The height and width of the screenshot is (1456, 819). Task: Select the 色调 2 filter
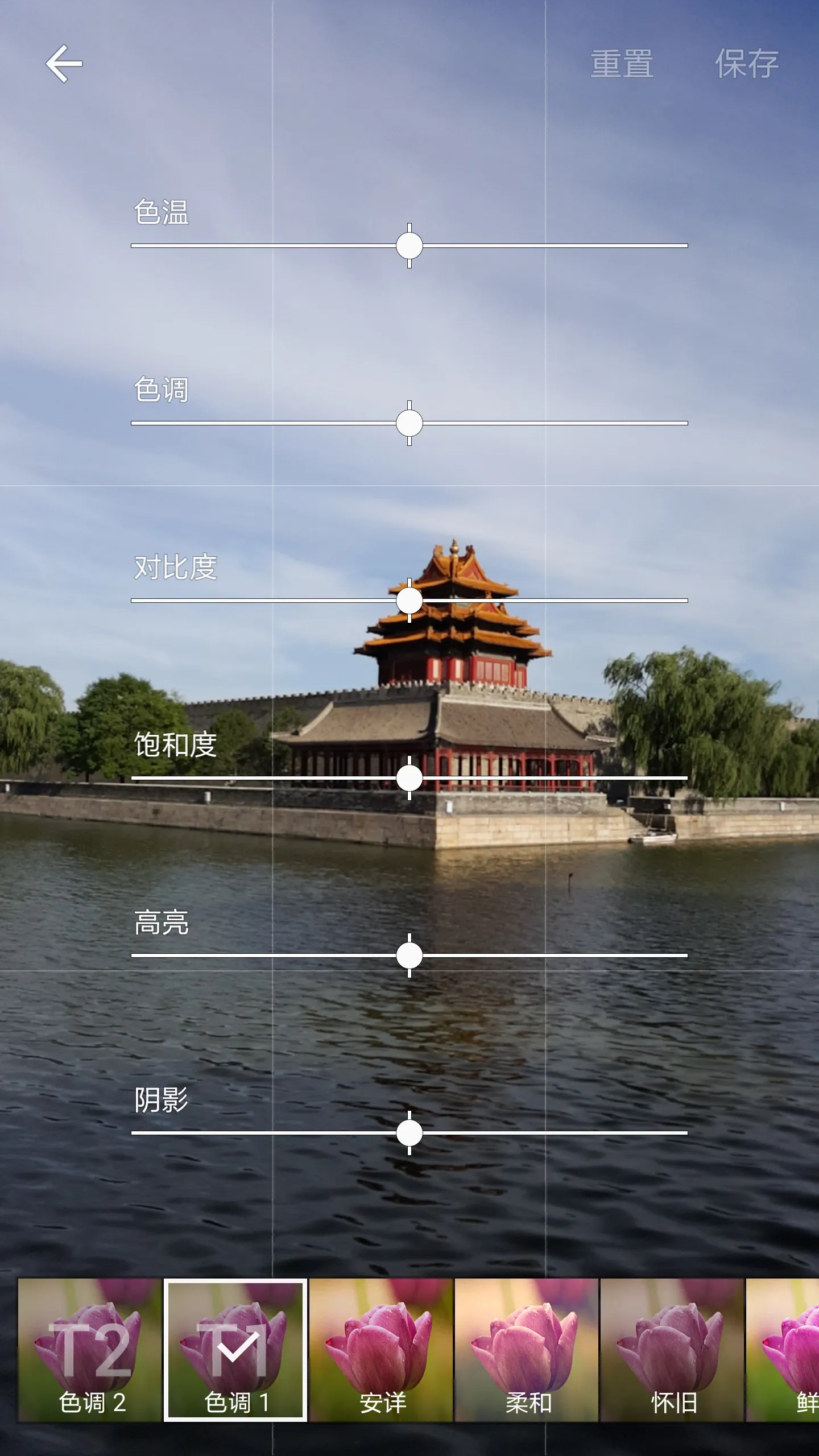point(90,1350)
